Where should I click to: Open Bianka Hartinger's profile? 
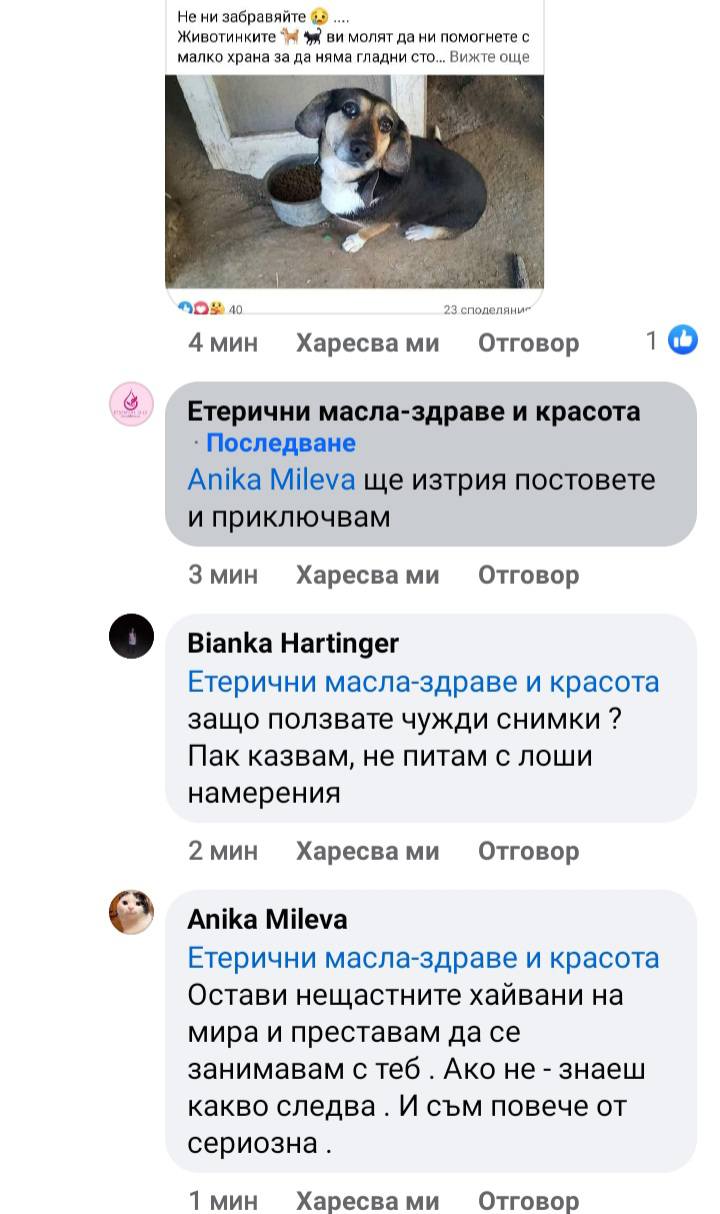(x=293, y=643)
